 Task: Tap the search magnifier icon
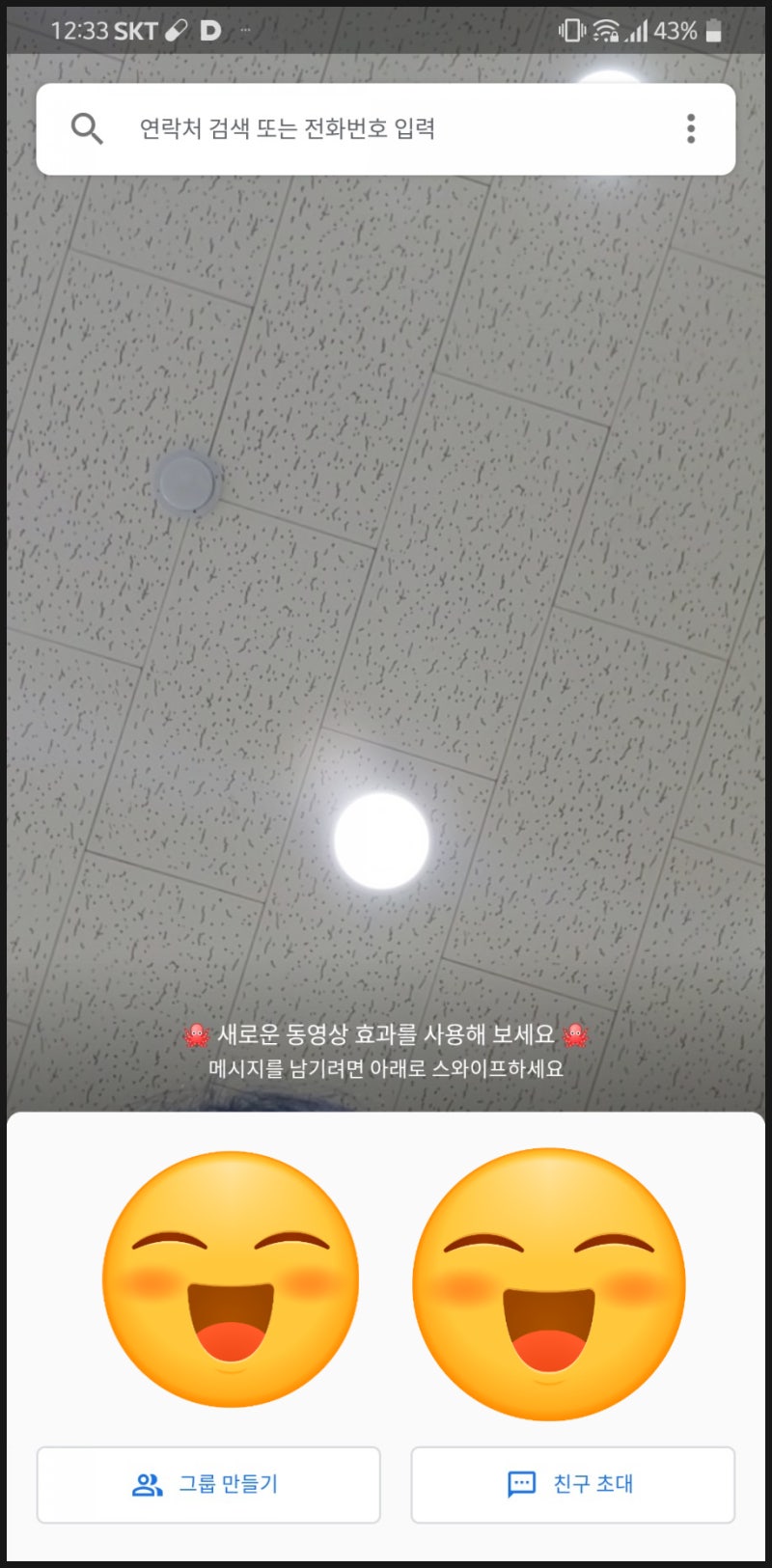[x=87, y=128]
